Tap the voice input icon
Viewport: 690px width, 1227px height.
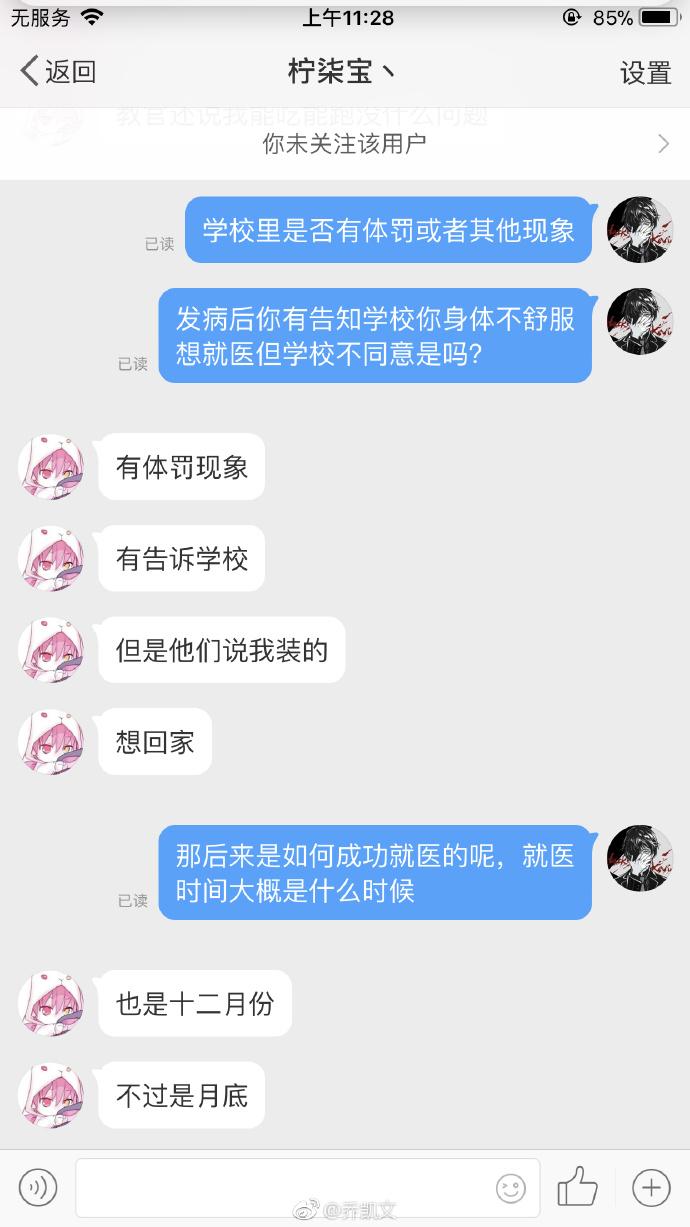[38, 1188]
